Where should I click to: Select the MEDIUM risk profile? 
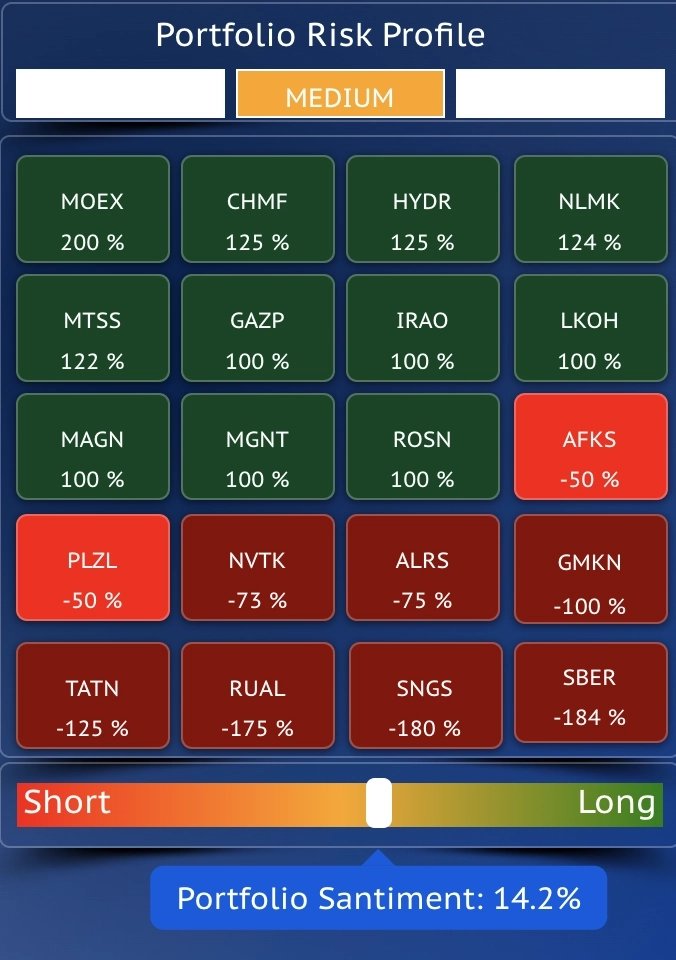(x=340, y=94)
